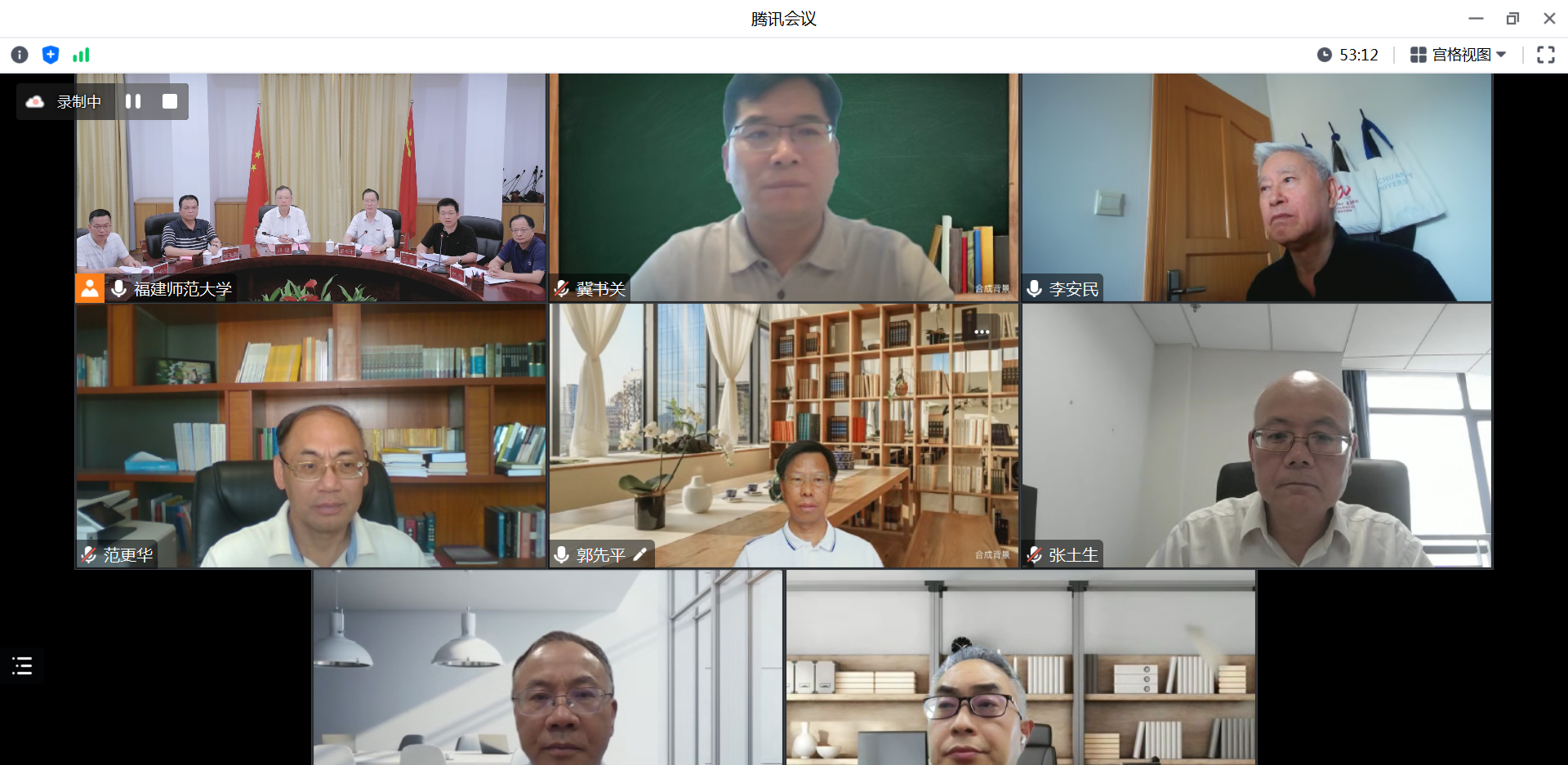1568x765 pixels.
Task: Stop the cloud recording
Action: pos(170,101)
